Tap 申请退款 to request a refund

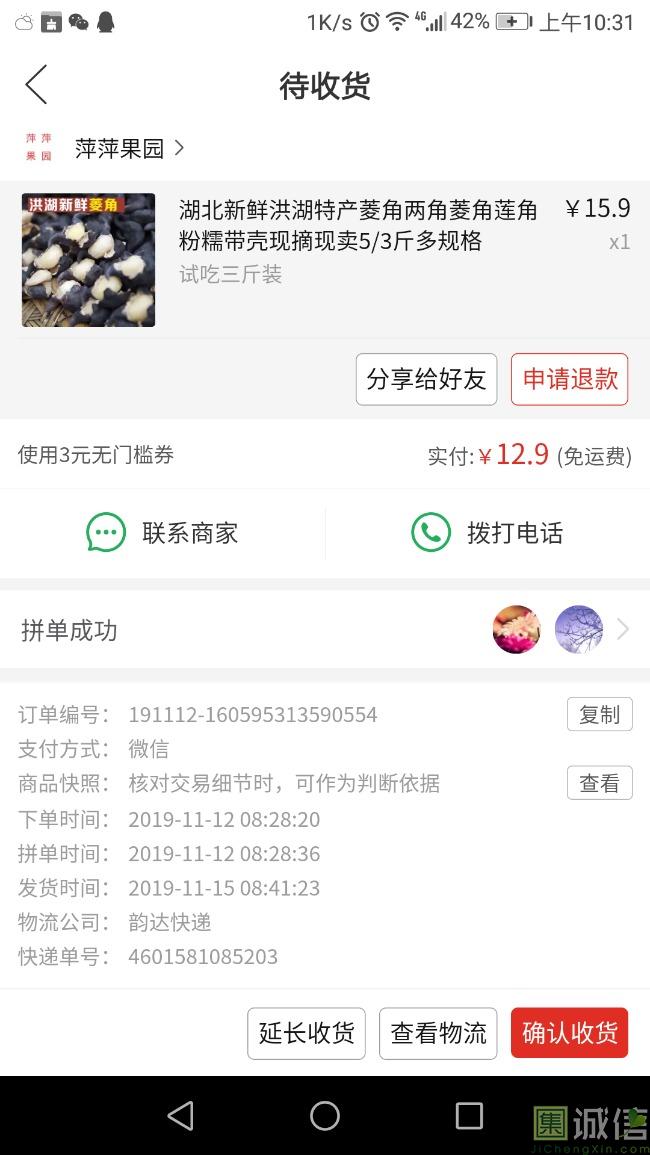[x=570, y=379]
